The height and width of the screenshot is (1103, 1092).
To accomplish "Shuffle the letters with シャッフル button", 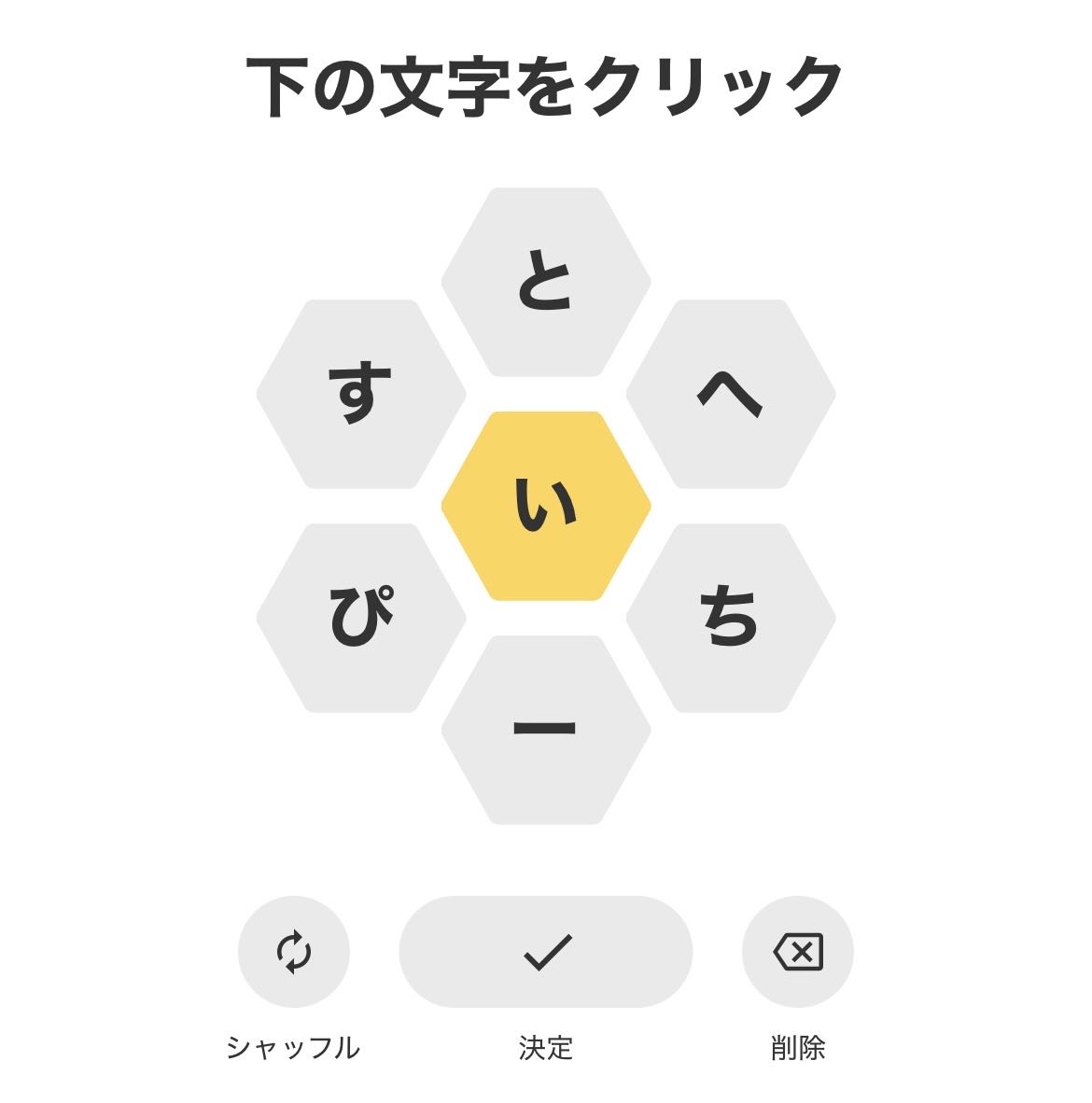I will point(293,952).
